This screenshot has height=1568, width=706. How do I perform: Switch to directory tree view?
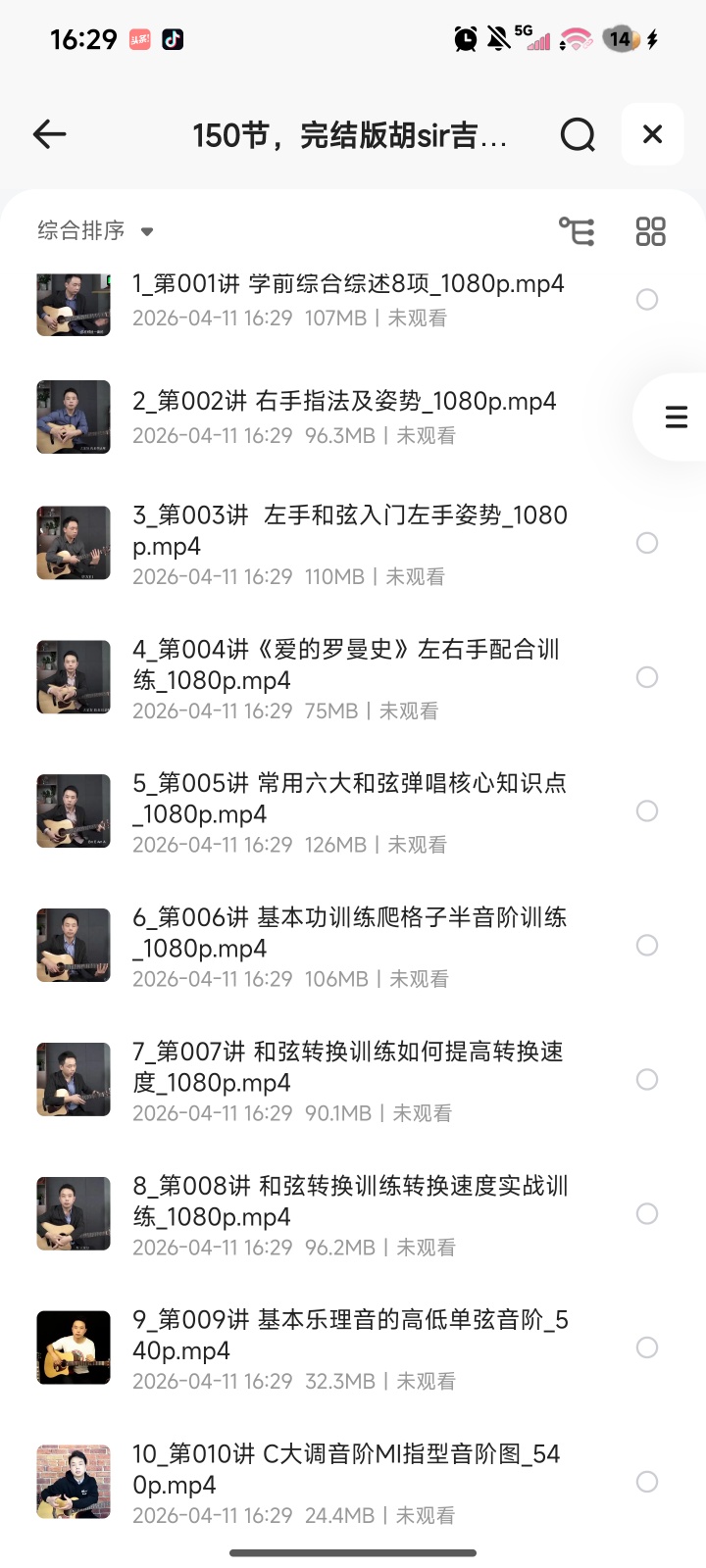pos(579,230)
